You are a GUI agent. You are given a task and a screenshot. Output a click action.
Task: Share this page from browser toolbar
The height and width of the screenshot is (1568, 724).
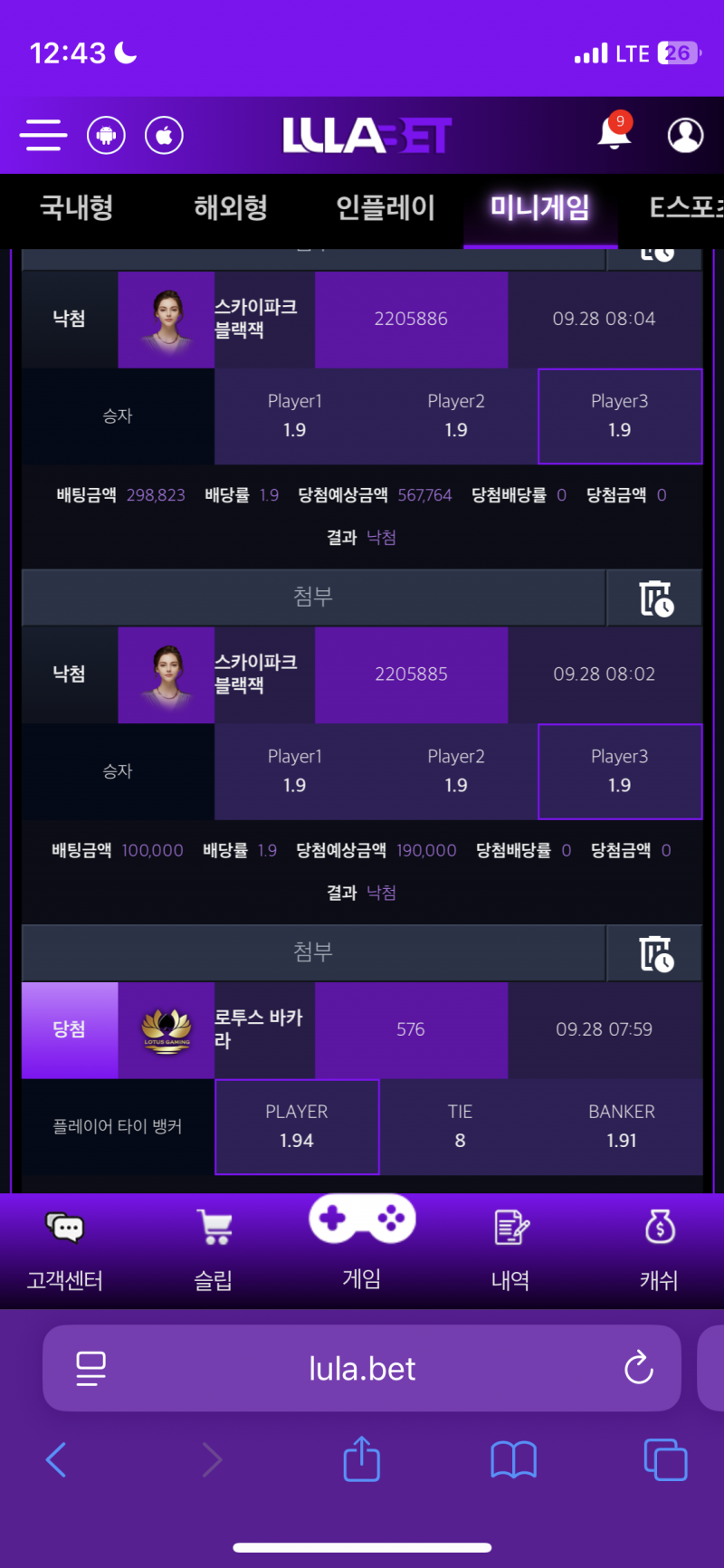pos(362,1459)
